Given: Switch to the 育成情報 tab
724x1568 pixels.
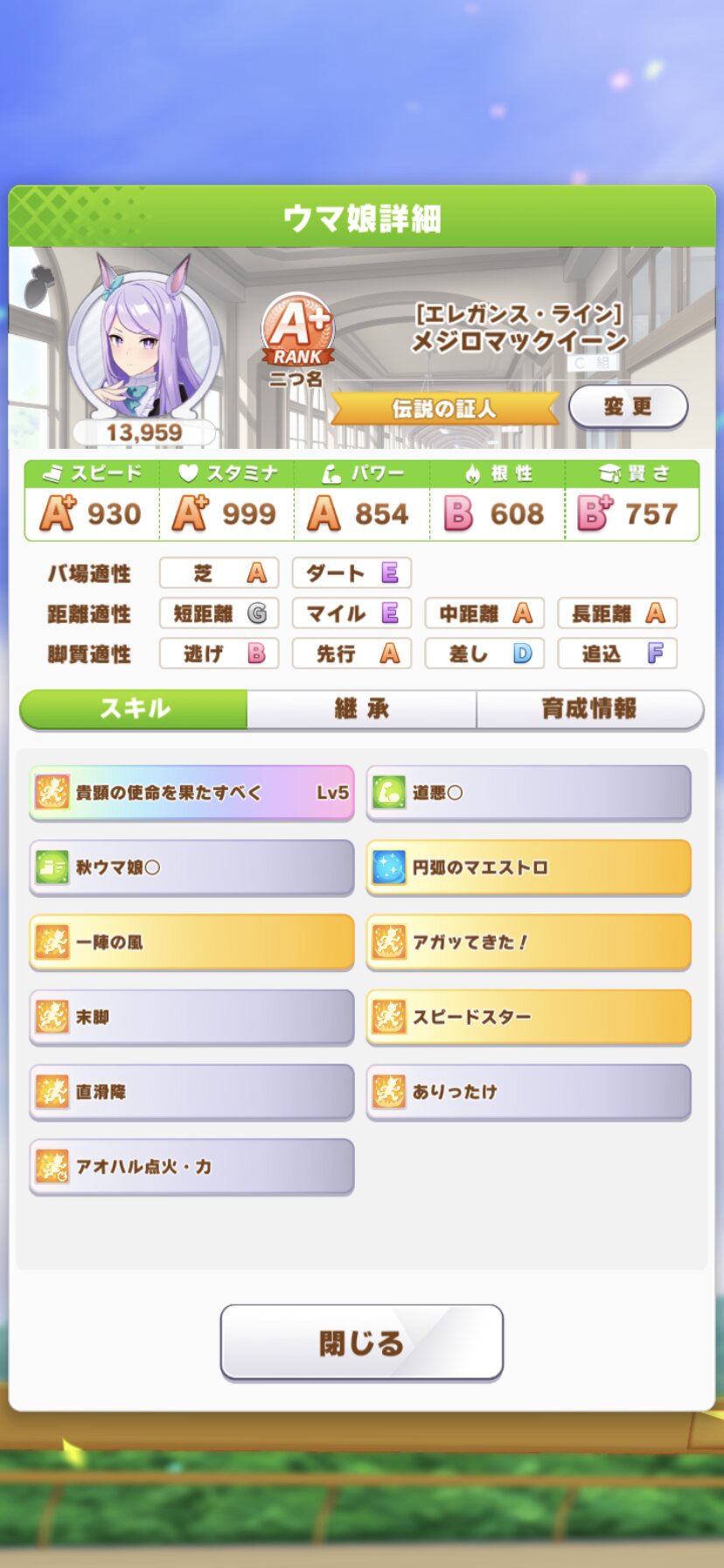Looking at the screenshot, I should tap(588, 709).
